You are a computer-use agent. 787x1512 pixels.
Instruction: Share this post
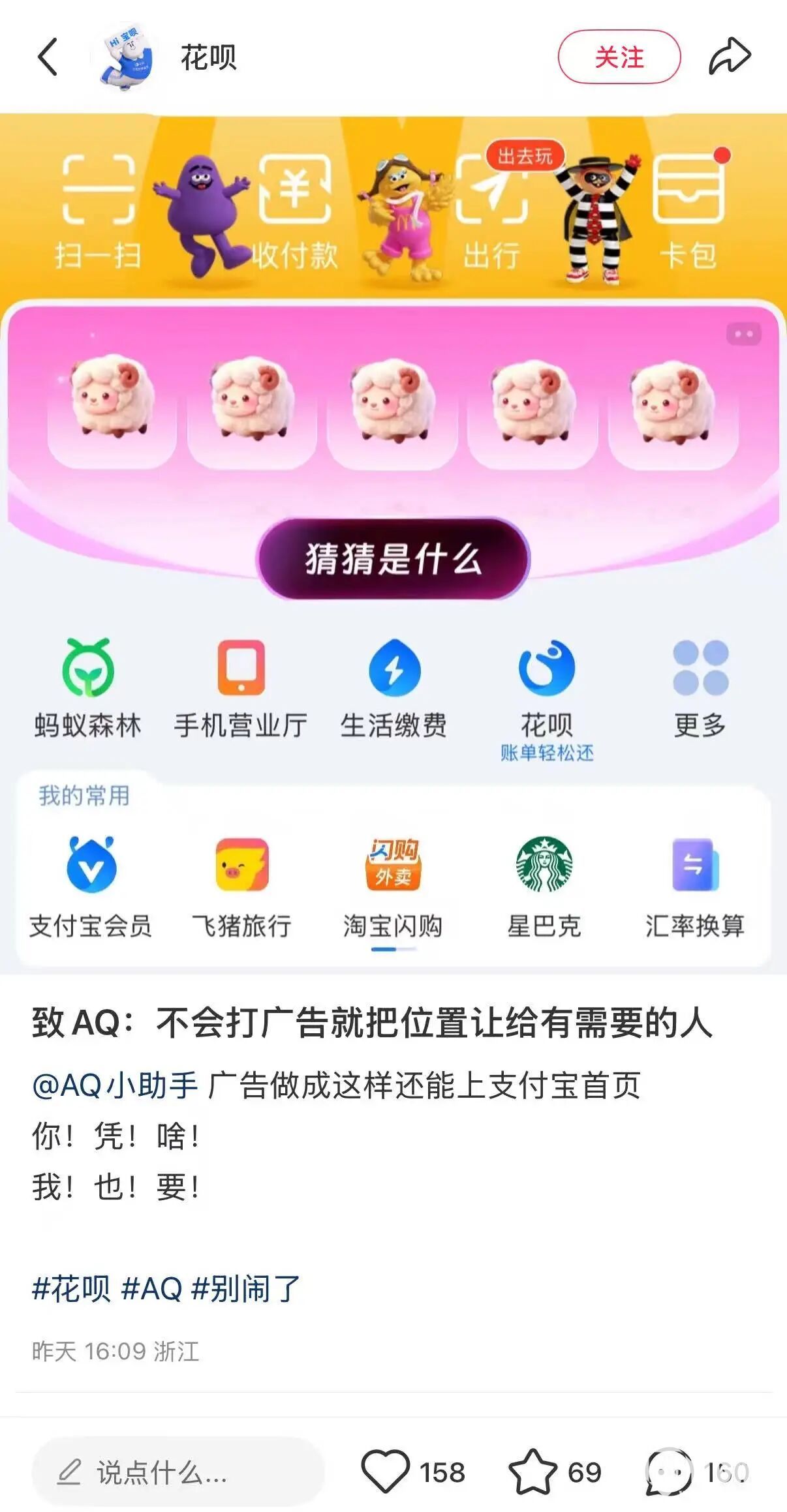click(730, 57)
